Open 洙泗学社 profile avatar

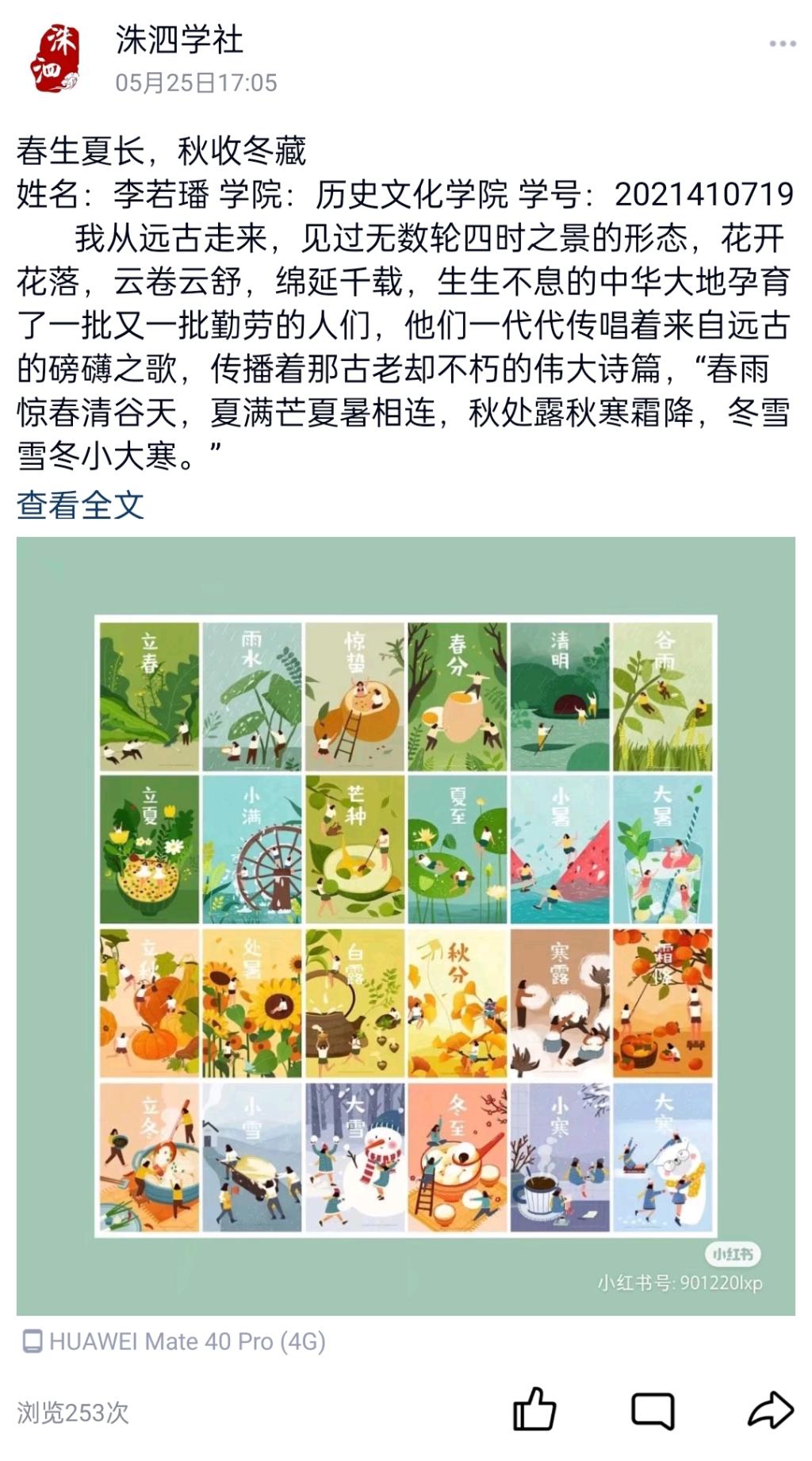[54, 58]
